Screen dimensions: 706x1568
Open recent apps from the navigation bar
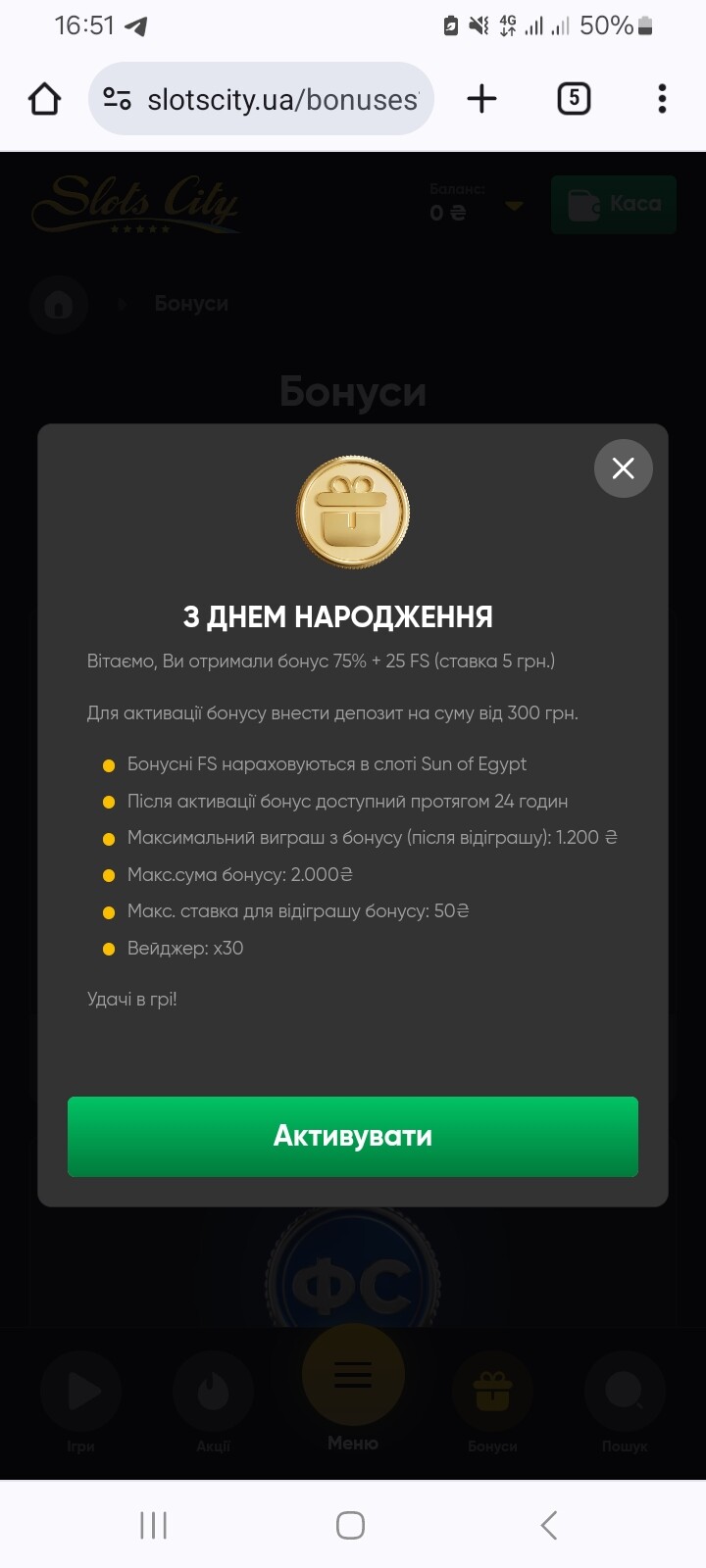154,1525
